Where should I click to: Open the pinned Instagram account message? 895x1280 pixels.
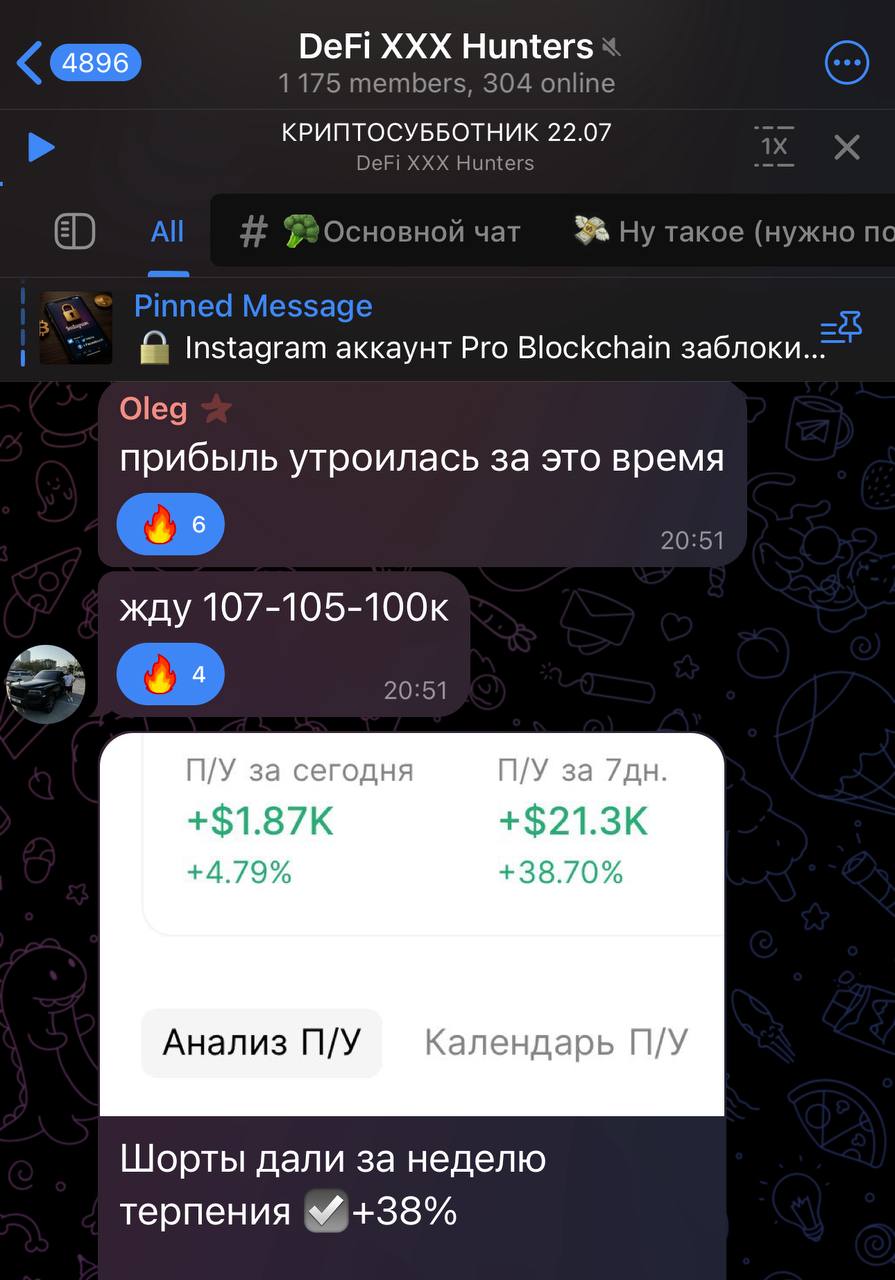tap(480, 327)
